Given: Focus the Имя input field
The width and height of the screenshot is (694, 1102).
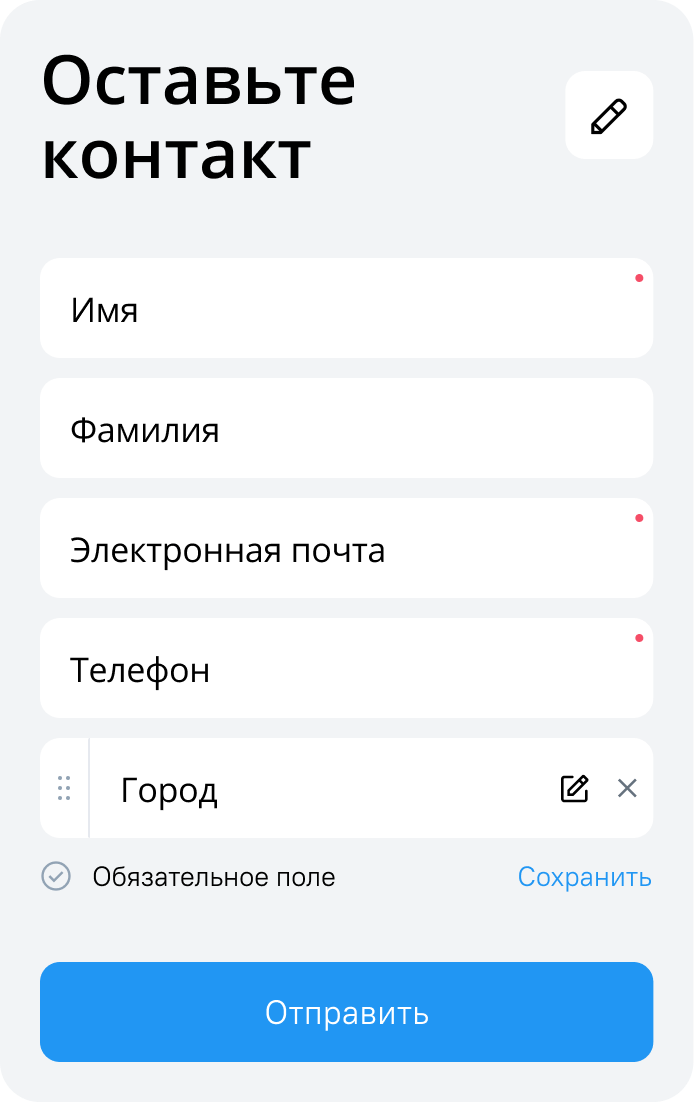Looking at the screenshot, I should [x=346, y=309].
